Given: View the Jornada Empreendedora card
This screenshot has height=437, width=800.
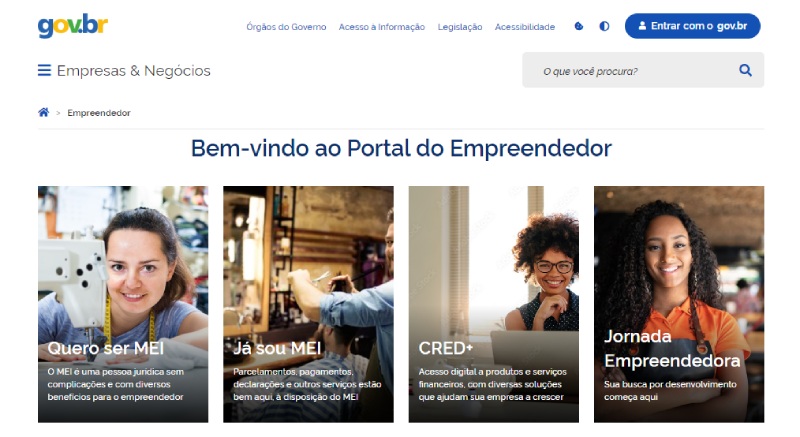Looking at the screenshot, I should tap(679, 304).
